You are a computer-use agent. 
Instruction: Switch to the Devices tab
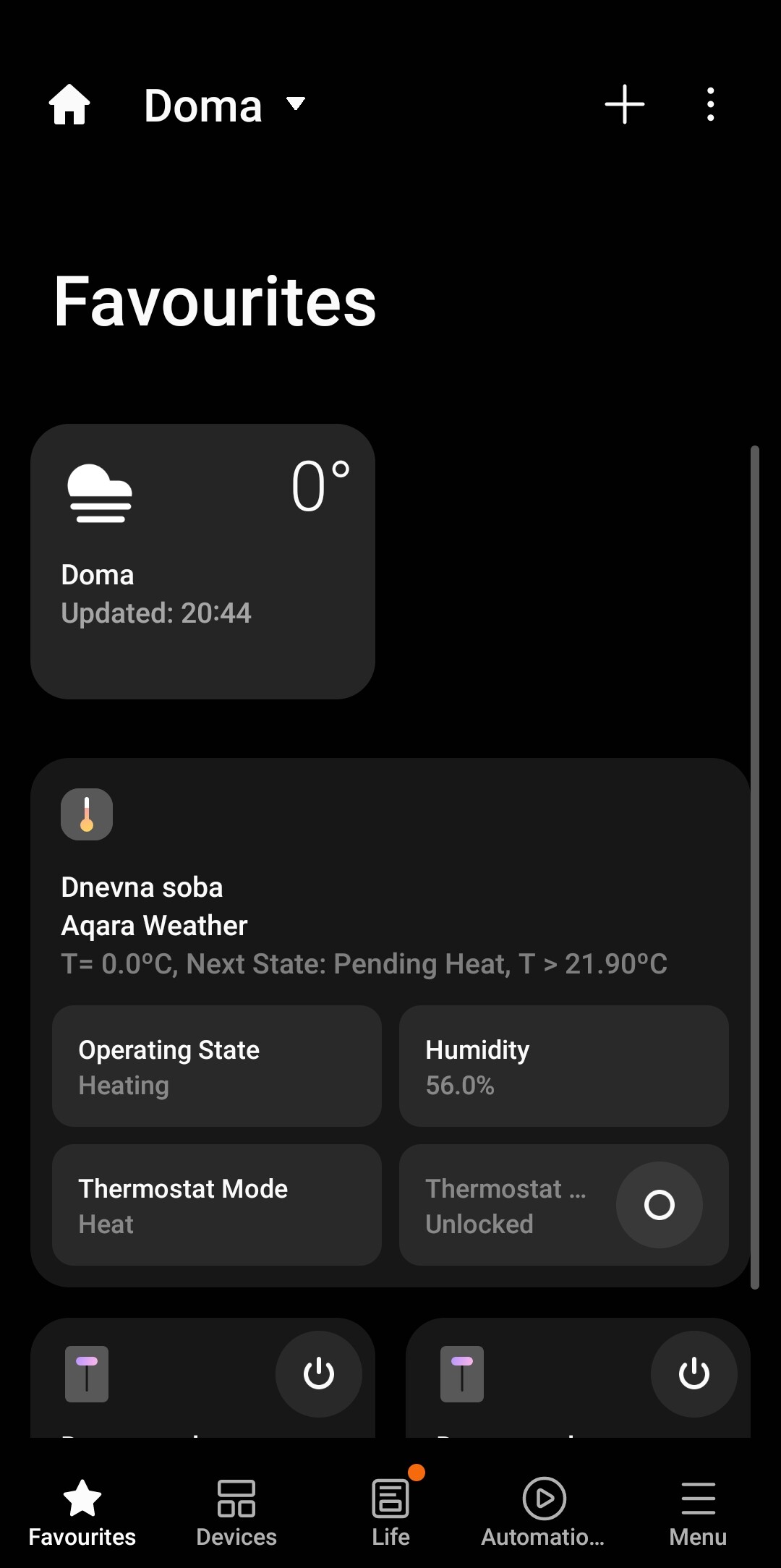236,1512
